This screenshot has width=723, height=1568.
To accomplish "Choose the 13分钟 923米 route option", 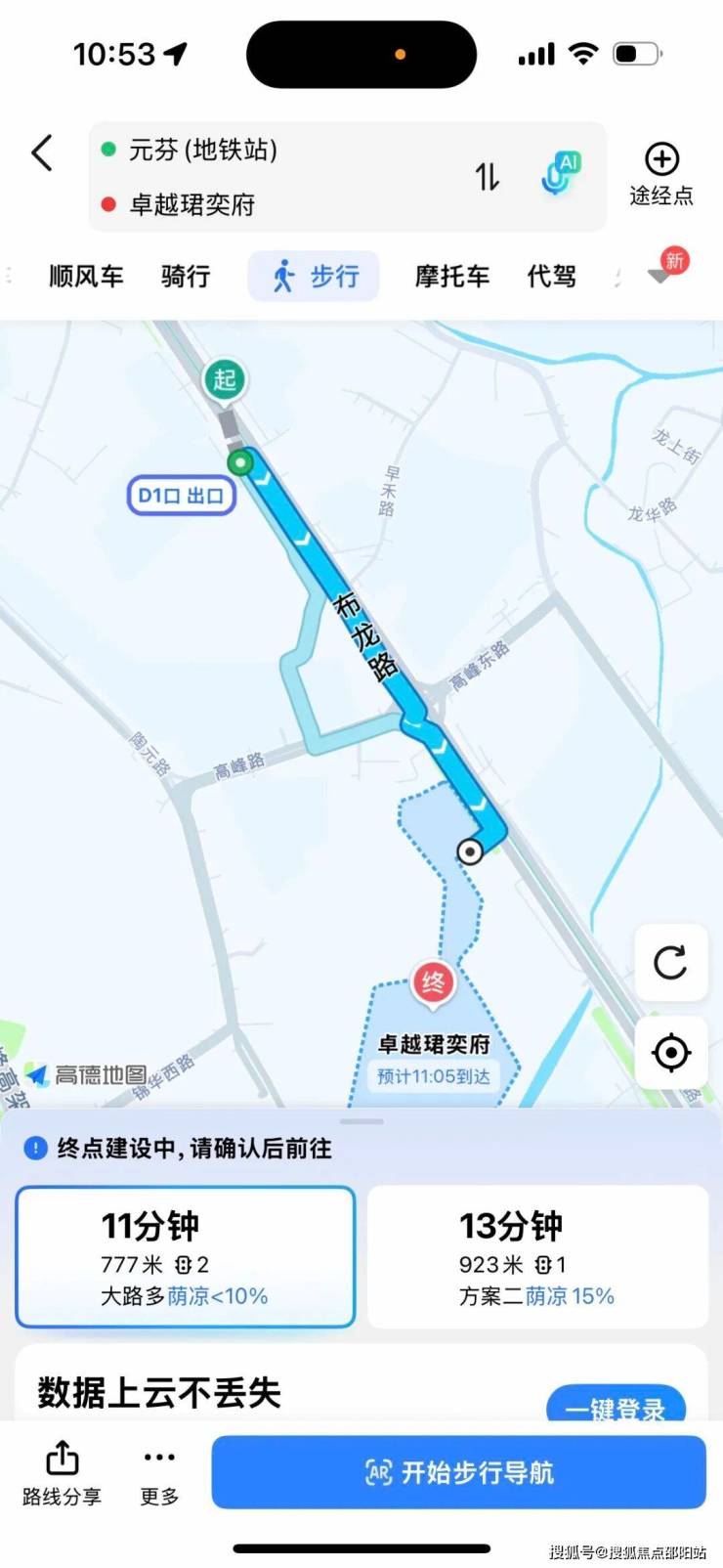I will click(537, 1257).
